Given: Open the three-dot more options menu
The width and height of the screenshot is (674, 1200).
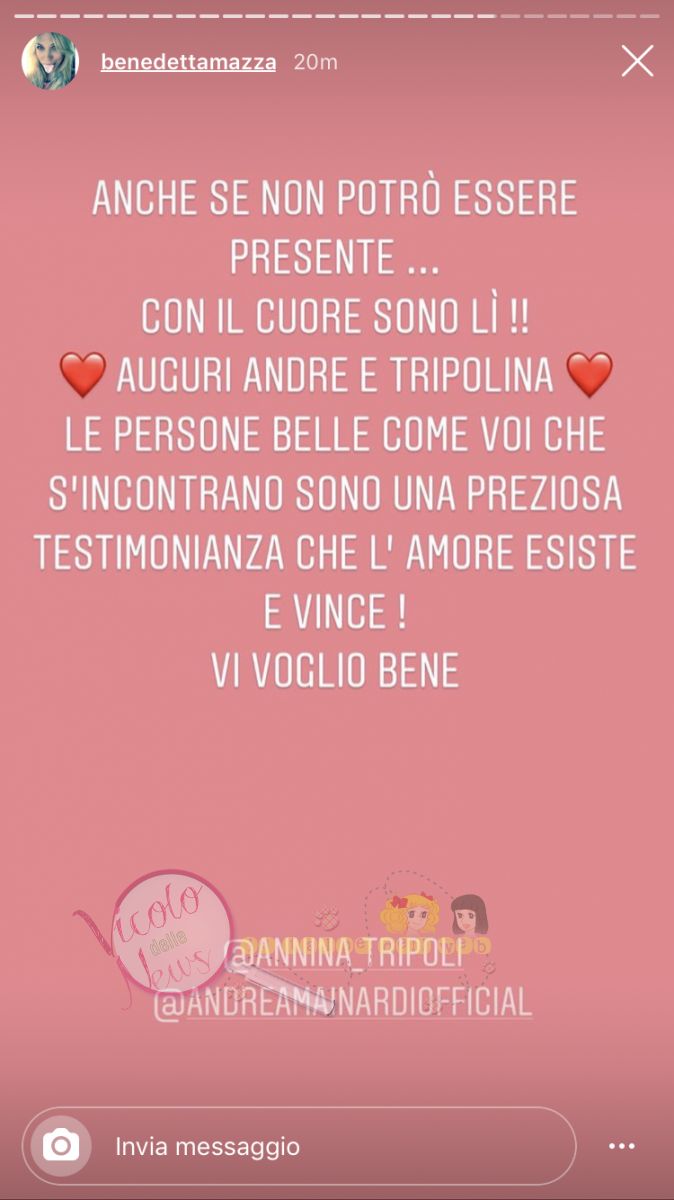Looking at the screenshot, I should pyautogui.click(x=623, y=1146).
